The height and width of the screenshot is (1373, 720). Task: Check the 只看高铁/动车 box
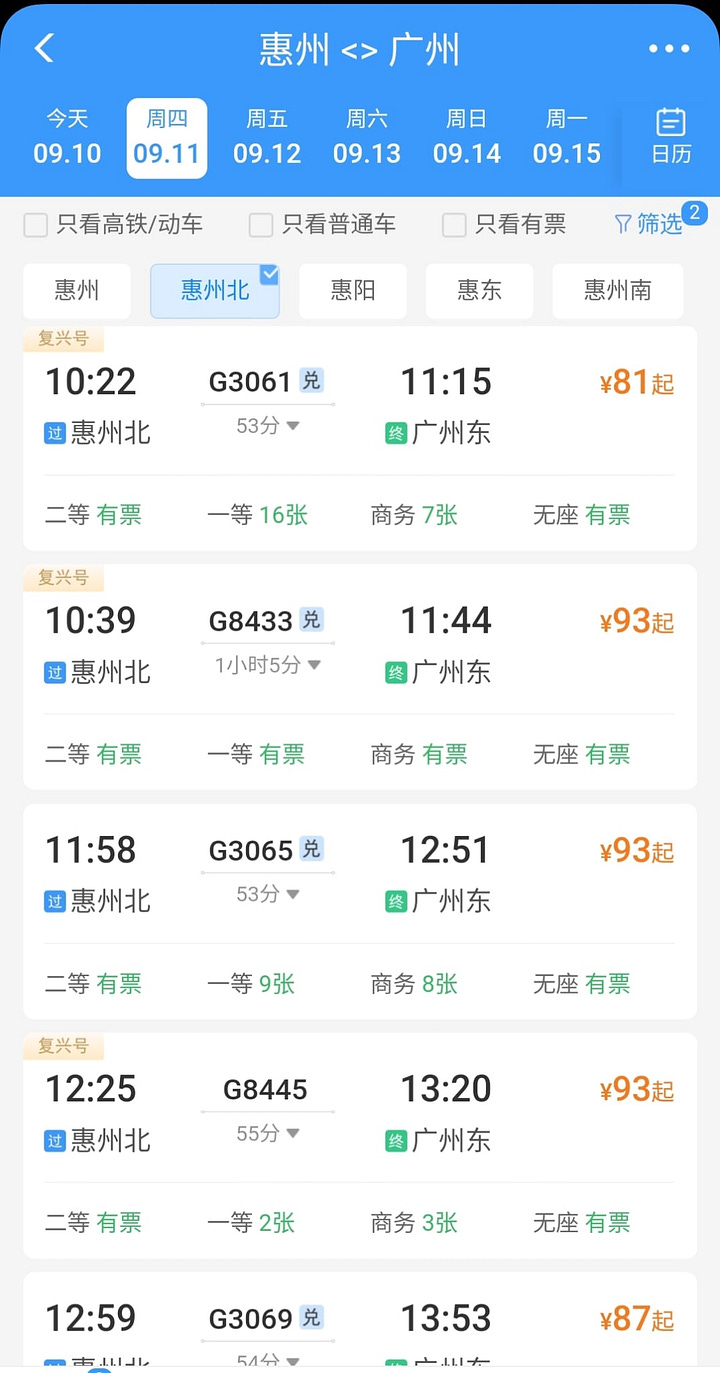(x=36, y=225)
